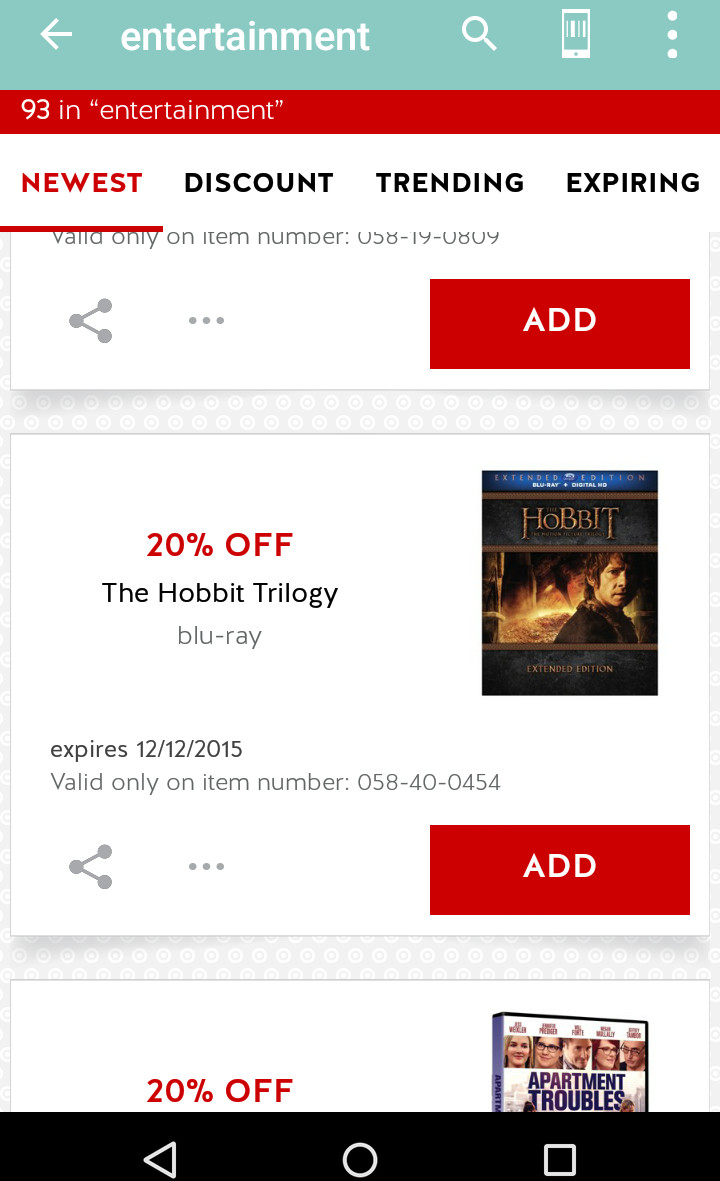
Task: Open recent apps from navigation bar
Action: point(559,1159)
